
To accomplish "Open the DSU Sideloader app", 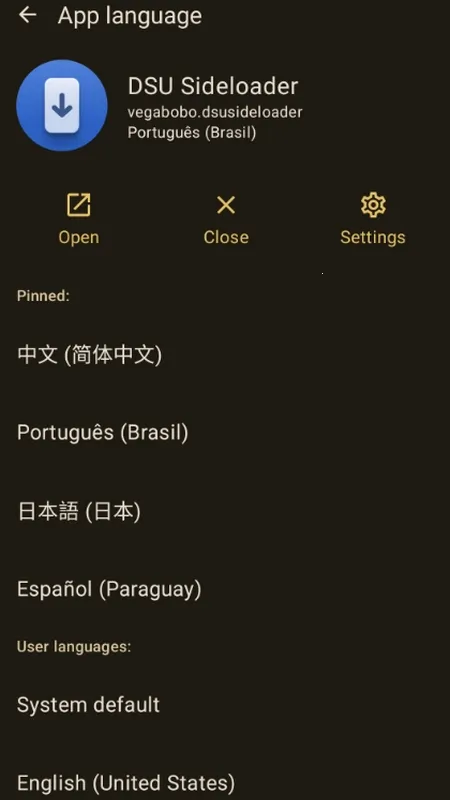I will (x=79, y=219).
